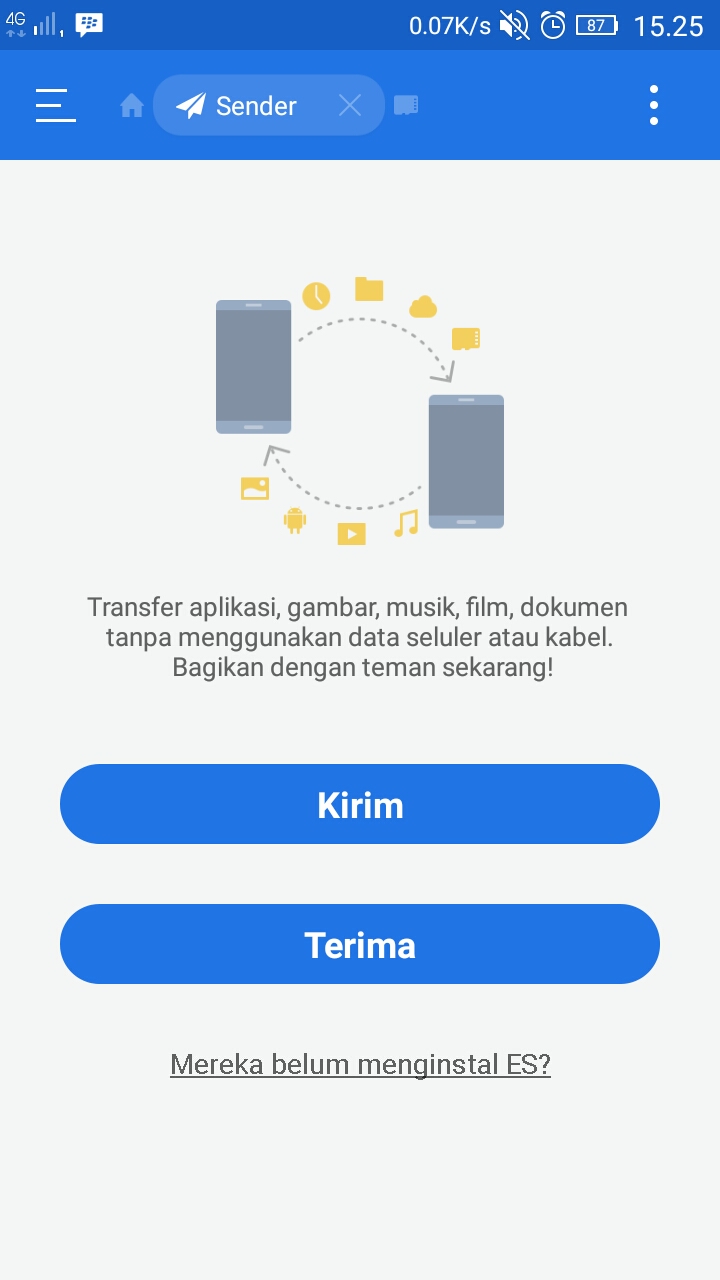Close the Sender tab
Image resolution: width=720 pixels, height=1280 pixels.
[x=349, y=105]
